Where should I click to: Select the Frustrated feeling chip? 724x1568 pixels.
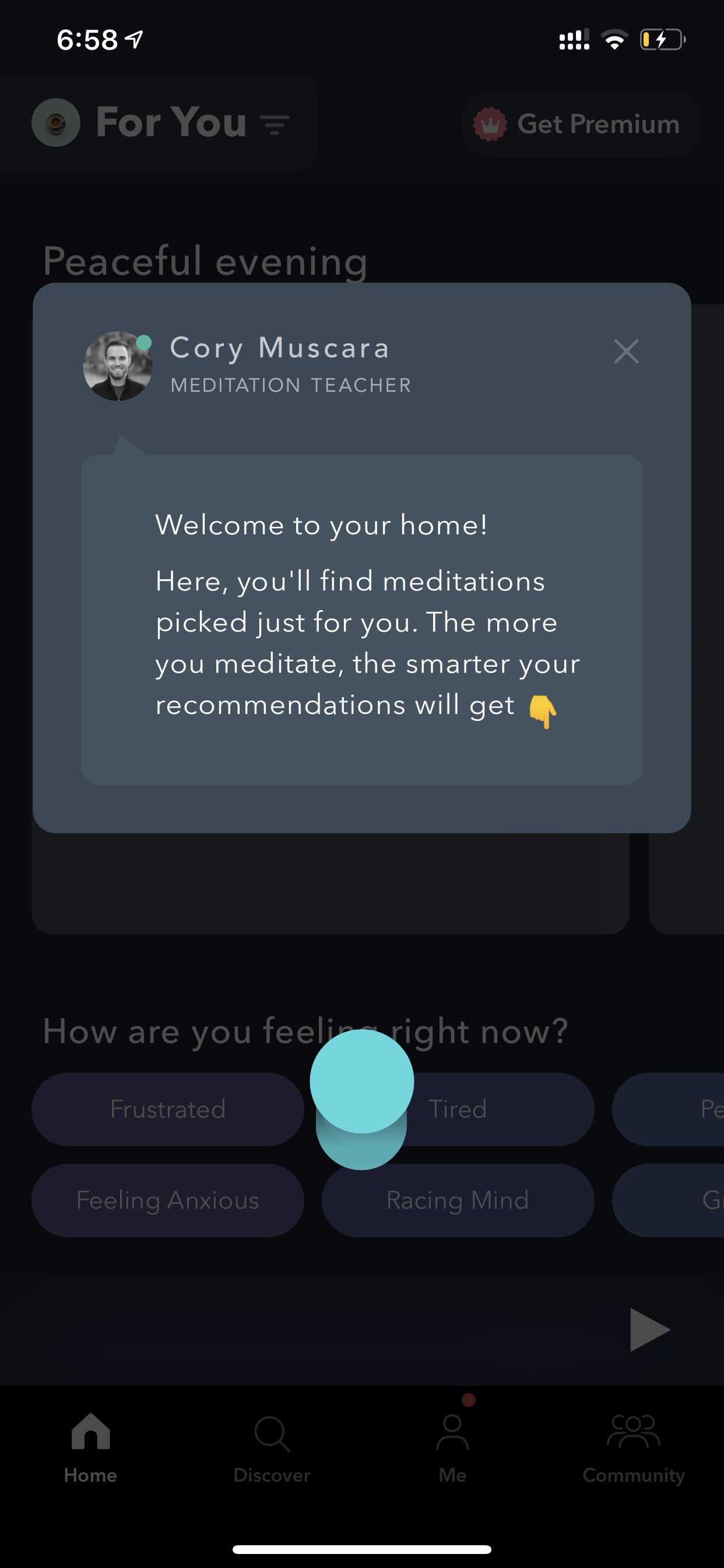(168, 1109)
